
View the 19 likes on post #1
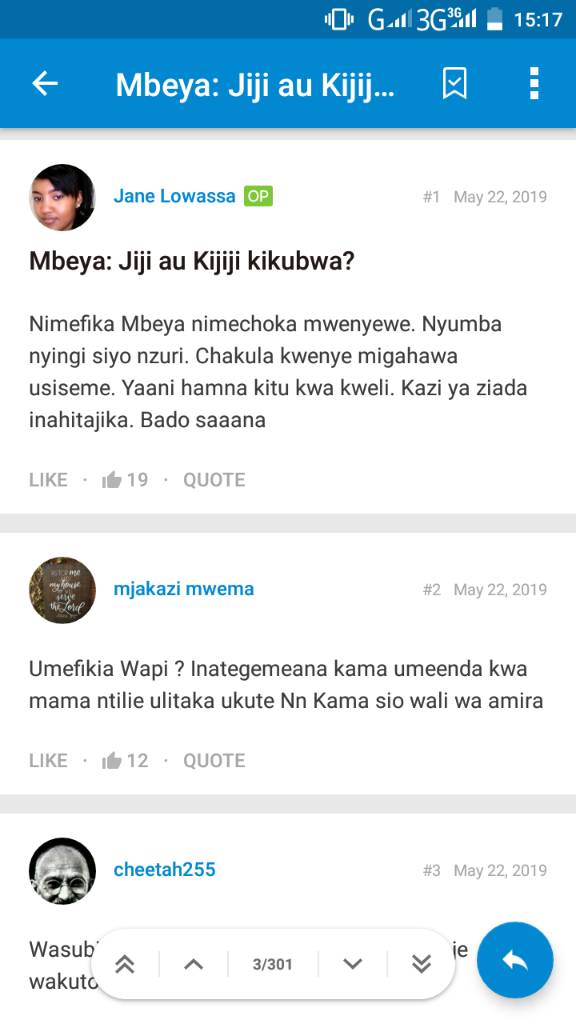pyautogui.click(x=125, y=480)
